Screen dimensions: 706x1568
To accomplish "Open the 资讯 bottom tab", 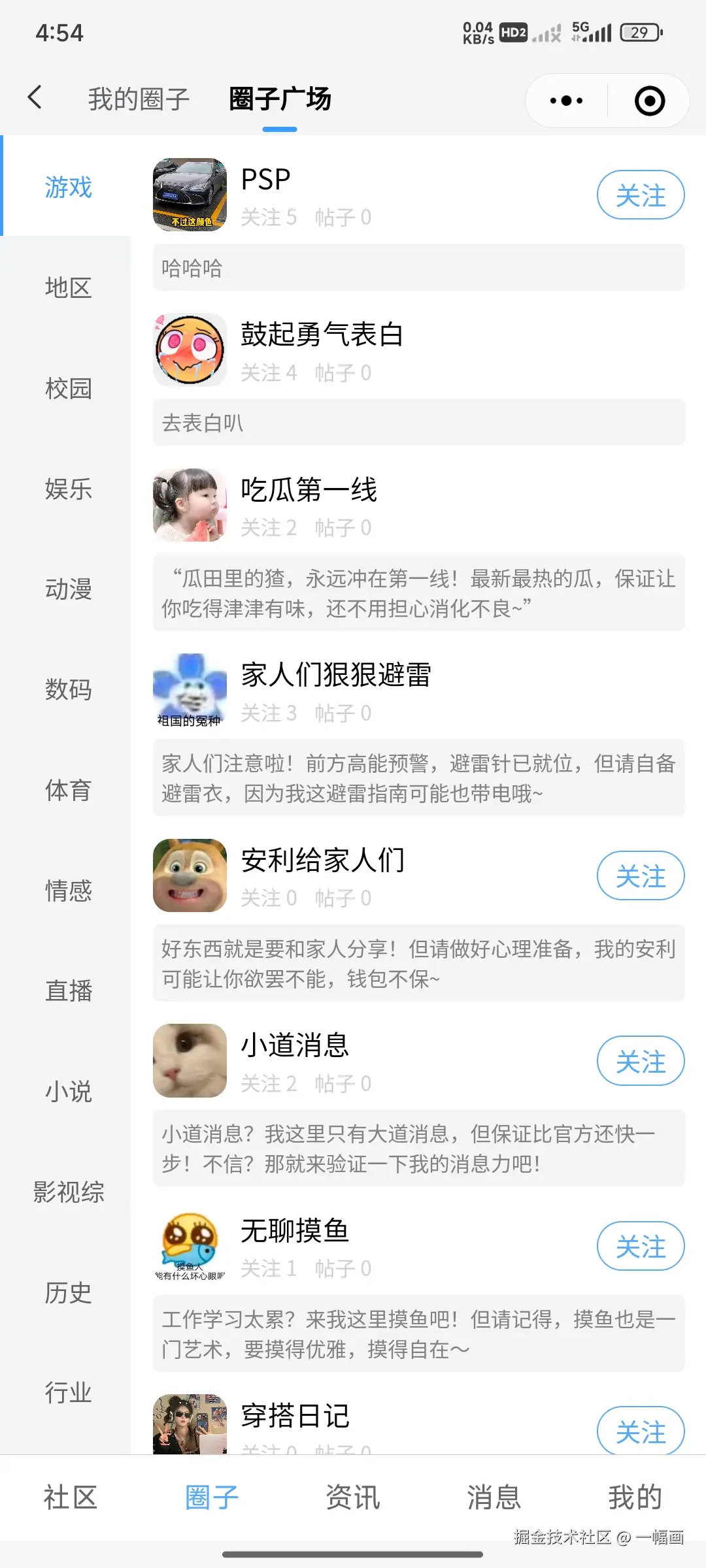I will click(x=353, y=1497).
